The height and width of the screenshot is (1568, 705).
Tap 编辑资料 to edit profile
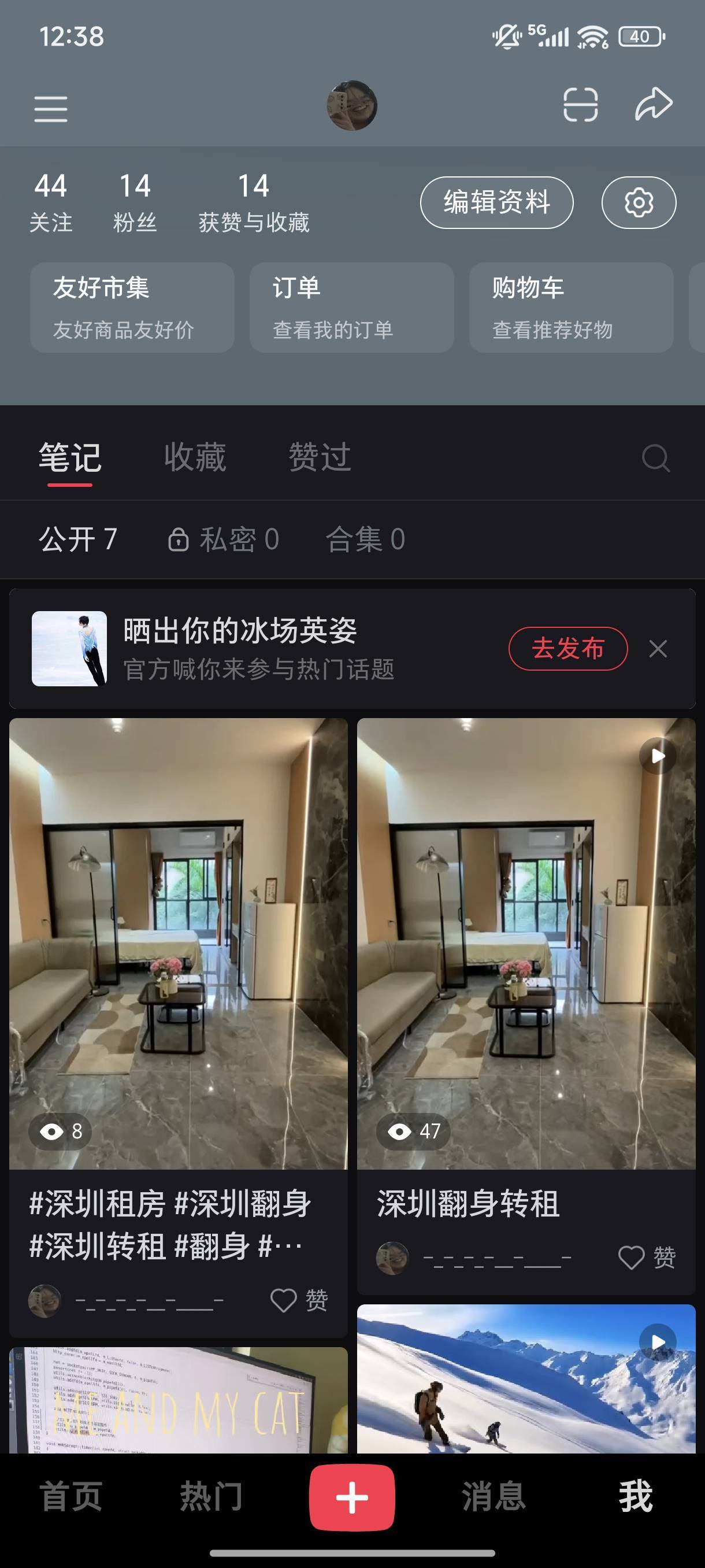(x=496, y=203)
